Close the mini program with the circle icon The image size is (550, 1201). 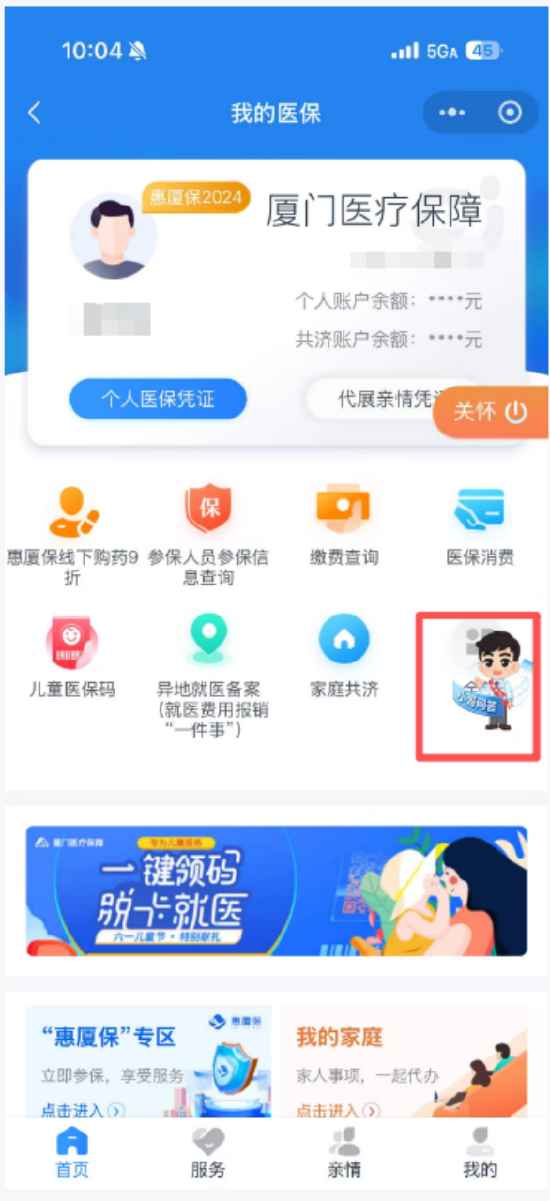tap(510, 113)
